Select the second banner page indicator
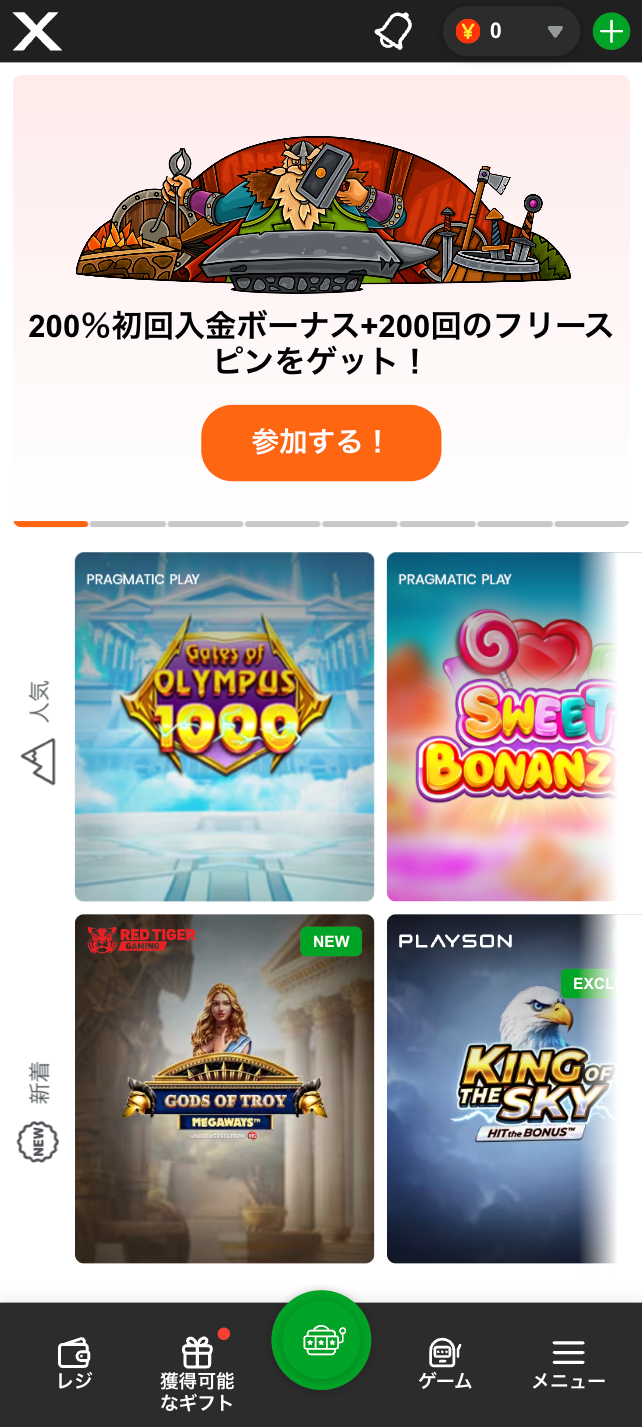Screen dimensions: 642x1427 [128, 523]
